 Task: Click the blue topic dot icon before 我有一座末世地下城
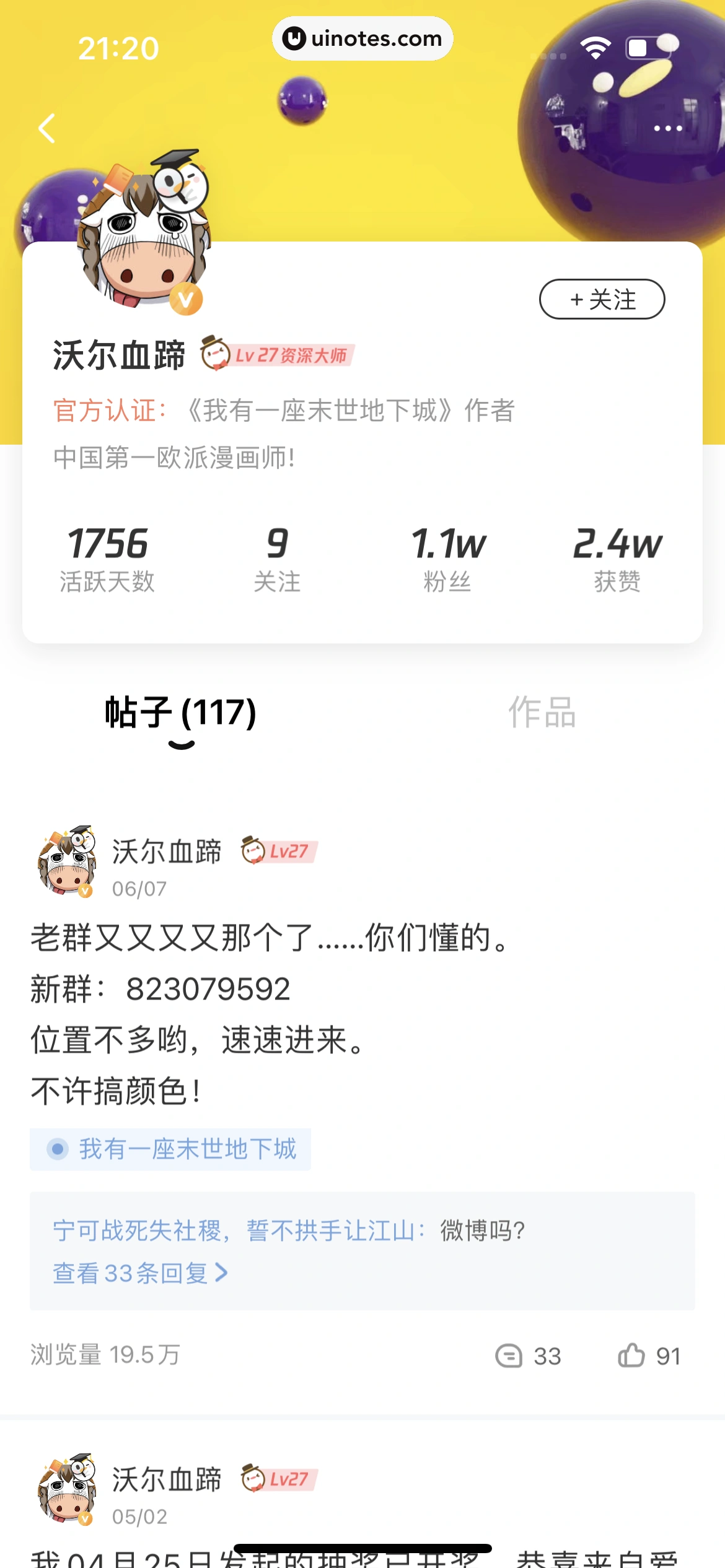57,1149
